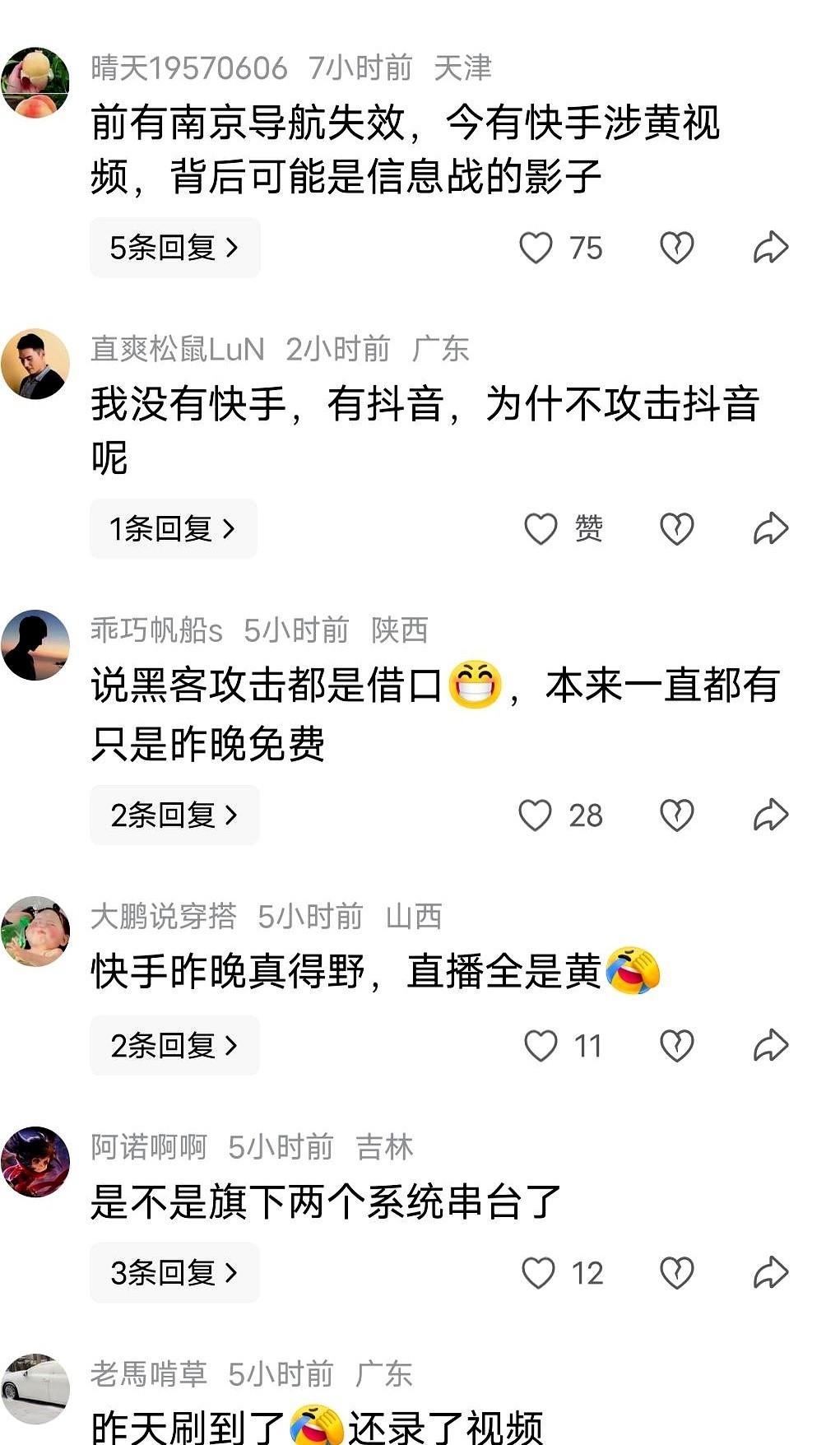Tap the dislike icon on 大鹏说穿搭's comment
Viewport: 840px width, 1445px height.
click(676, 1045)
